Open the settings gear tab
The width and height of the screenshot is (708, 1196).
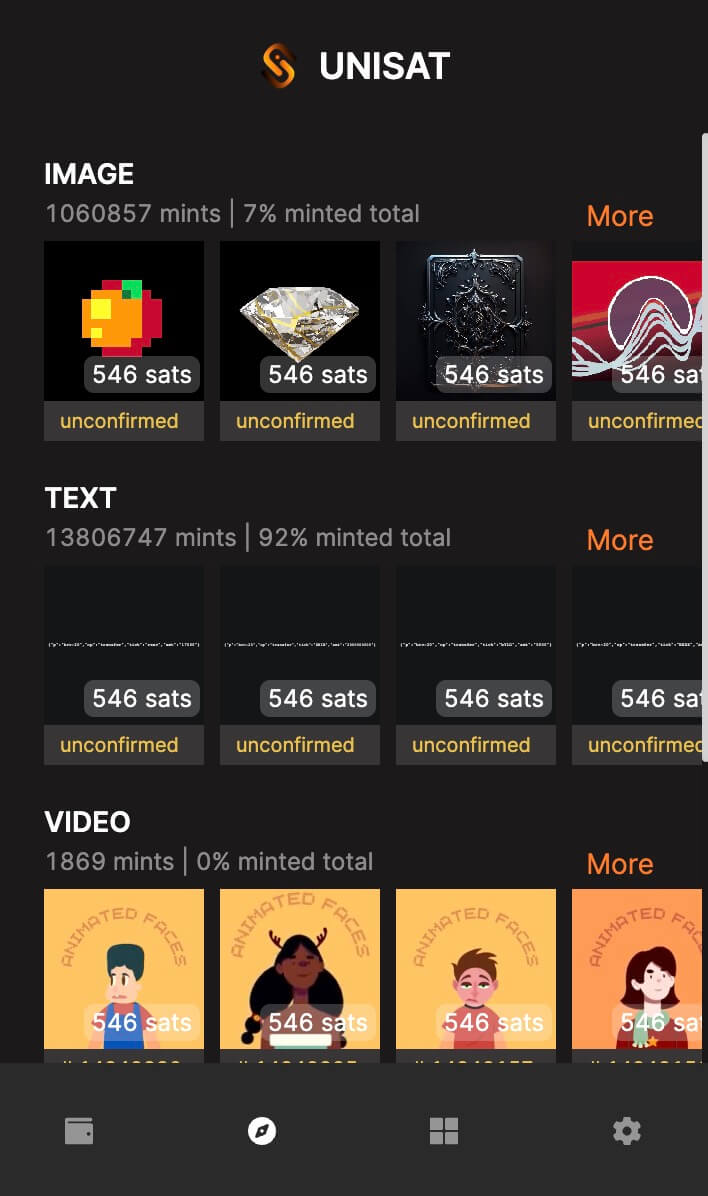[627, 1131]
